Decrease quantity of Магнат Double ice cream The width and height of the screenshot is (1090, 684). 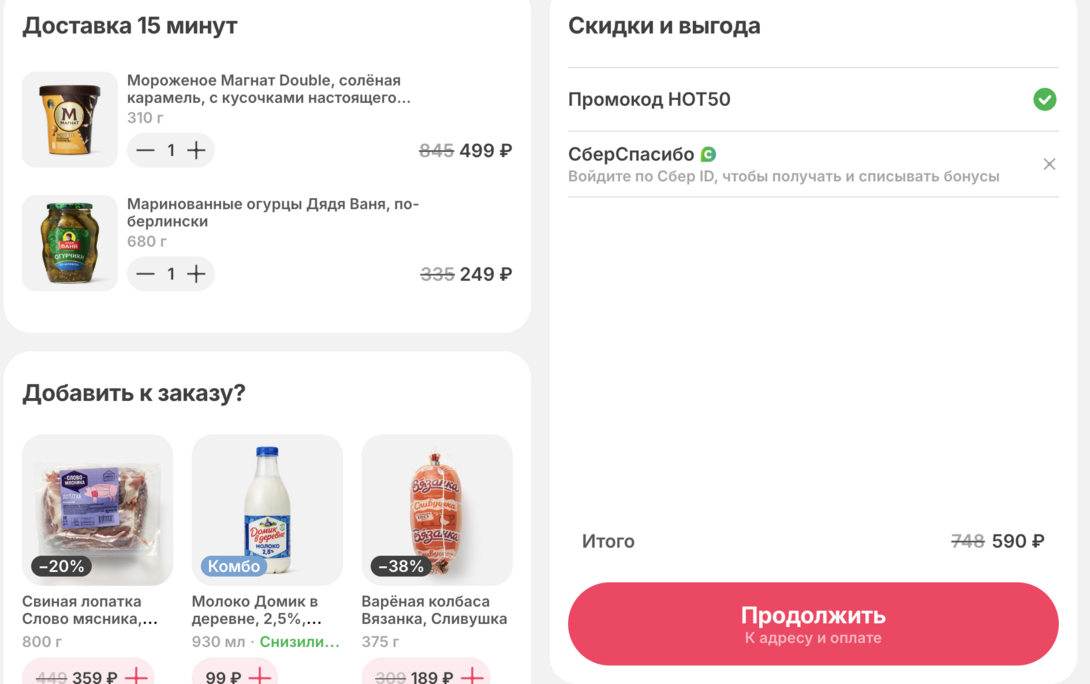coord(146,150)
